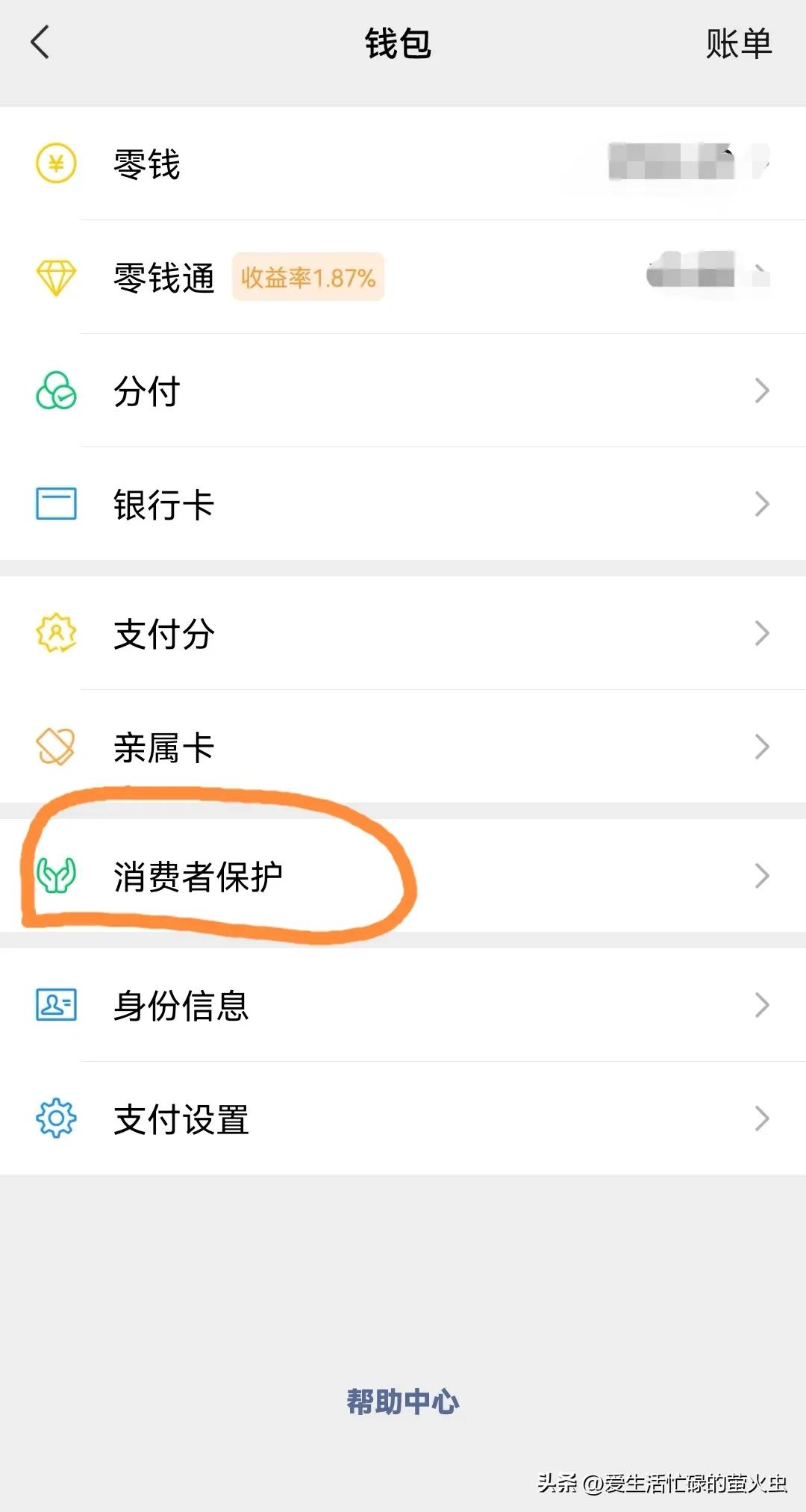This screenshot has width=806, height=1512.
Task: Click the green hands icon for 消费者保护
Action: pos(54,875)
